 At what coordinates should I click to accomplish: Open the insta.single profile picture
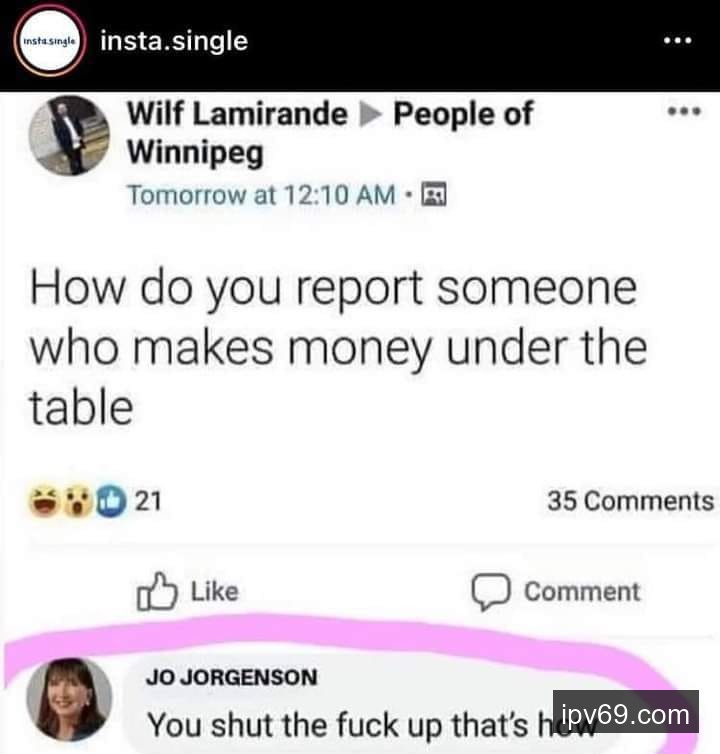click(49, 42)
